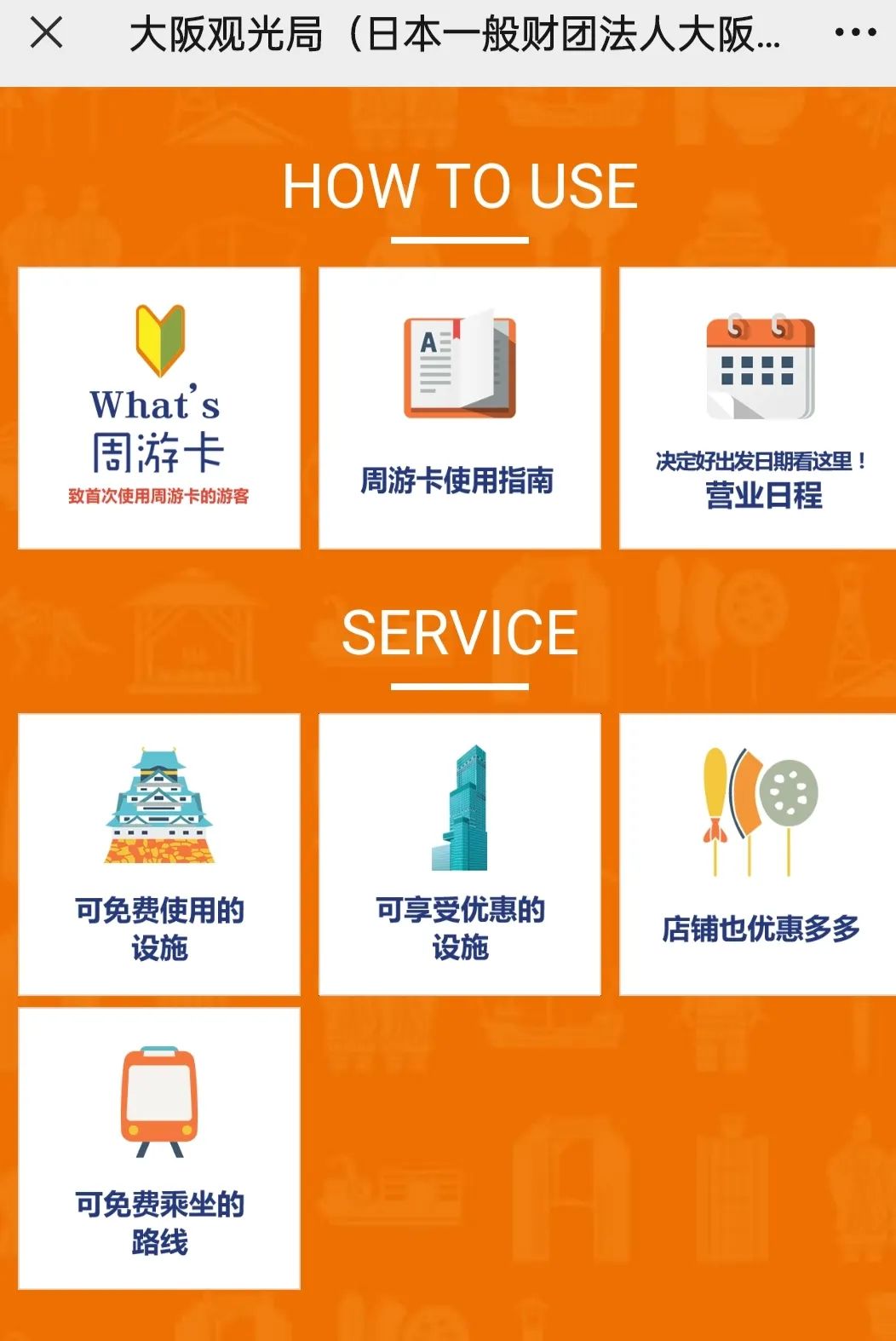Viewport: 896px width, 1341px height.
Task: Close the webview with the X icon
Action: 46,34
